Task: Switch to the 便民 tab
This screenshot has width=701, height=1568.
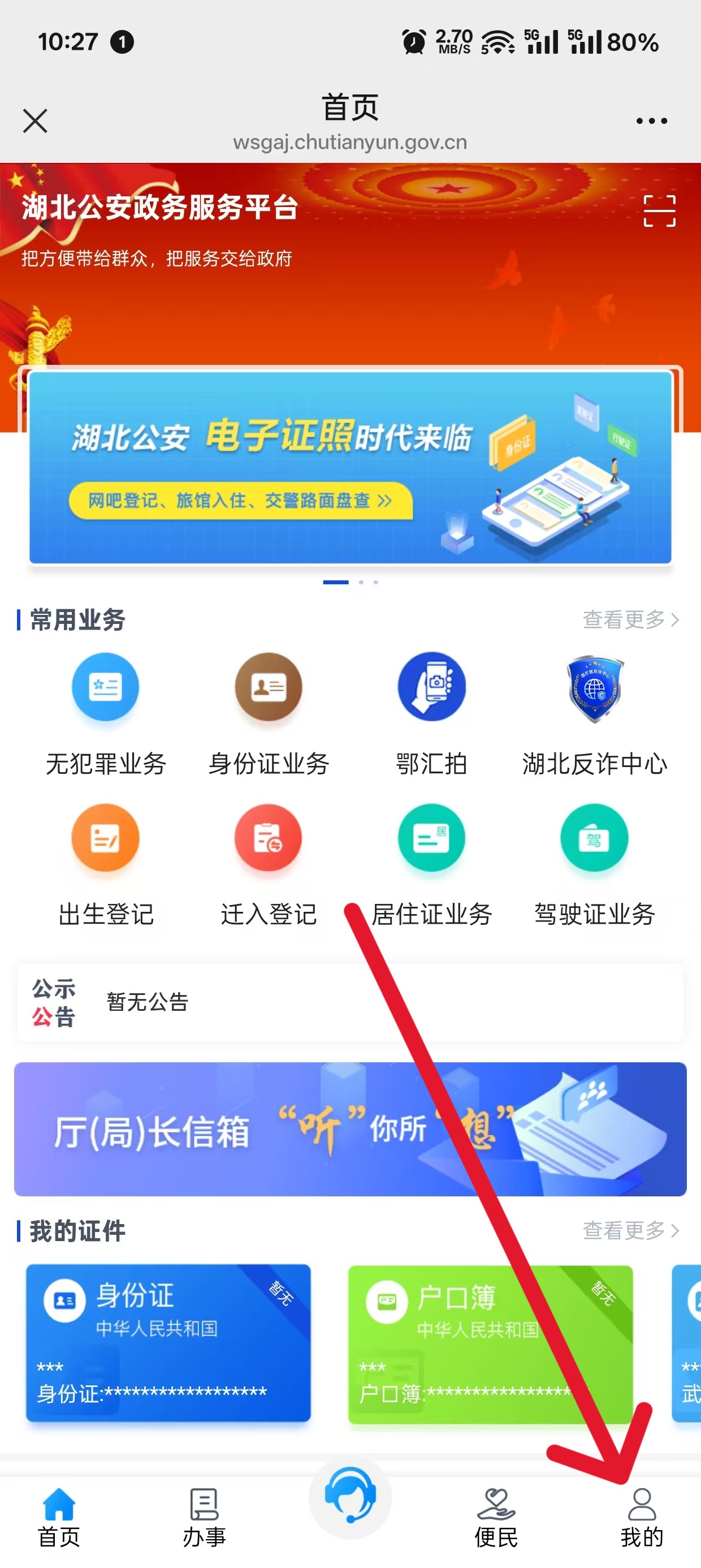Action: point(495,1515)
